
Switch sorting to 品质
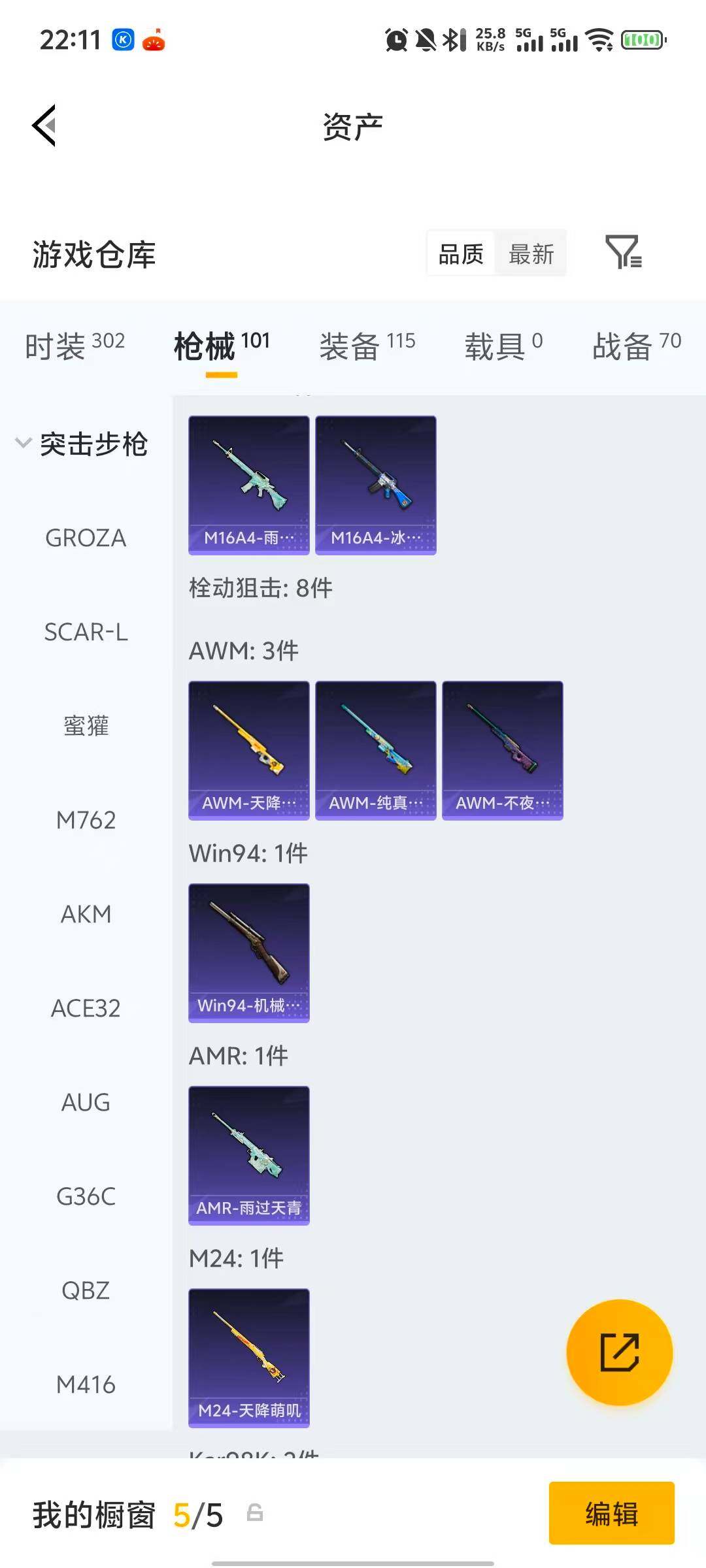(460, 253)
